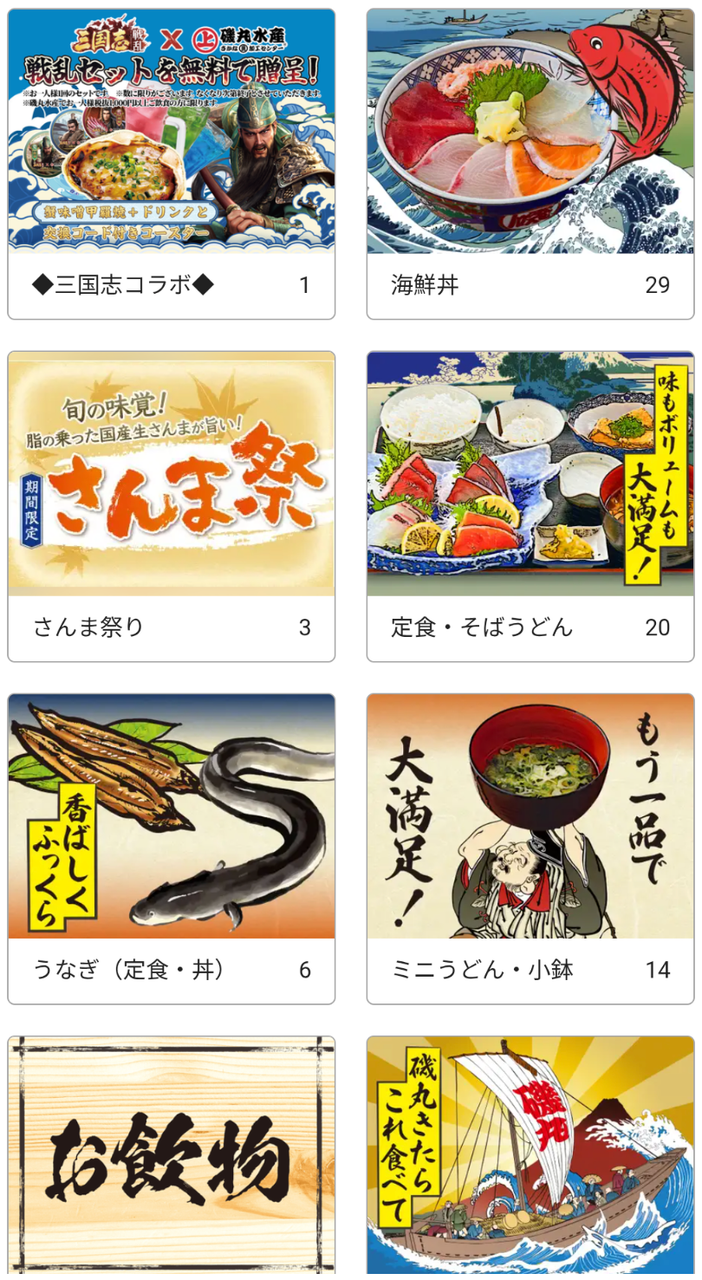702x1280 pixels.
Task: View the うなぎ（定食・丼） category
Action: [171, 849]
